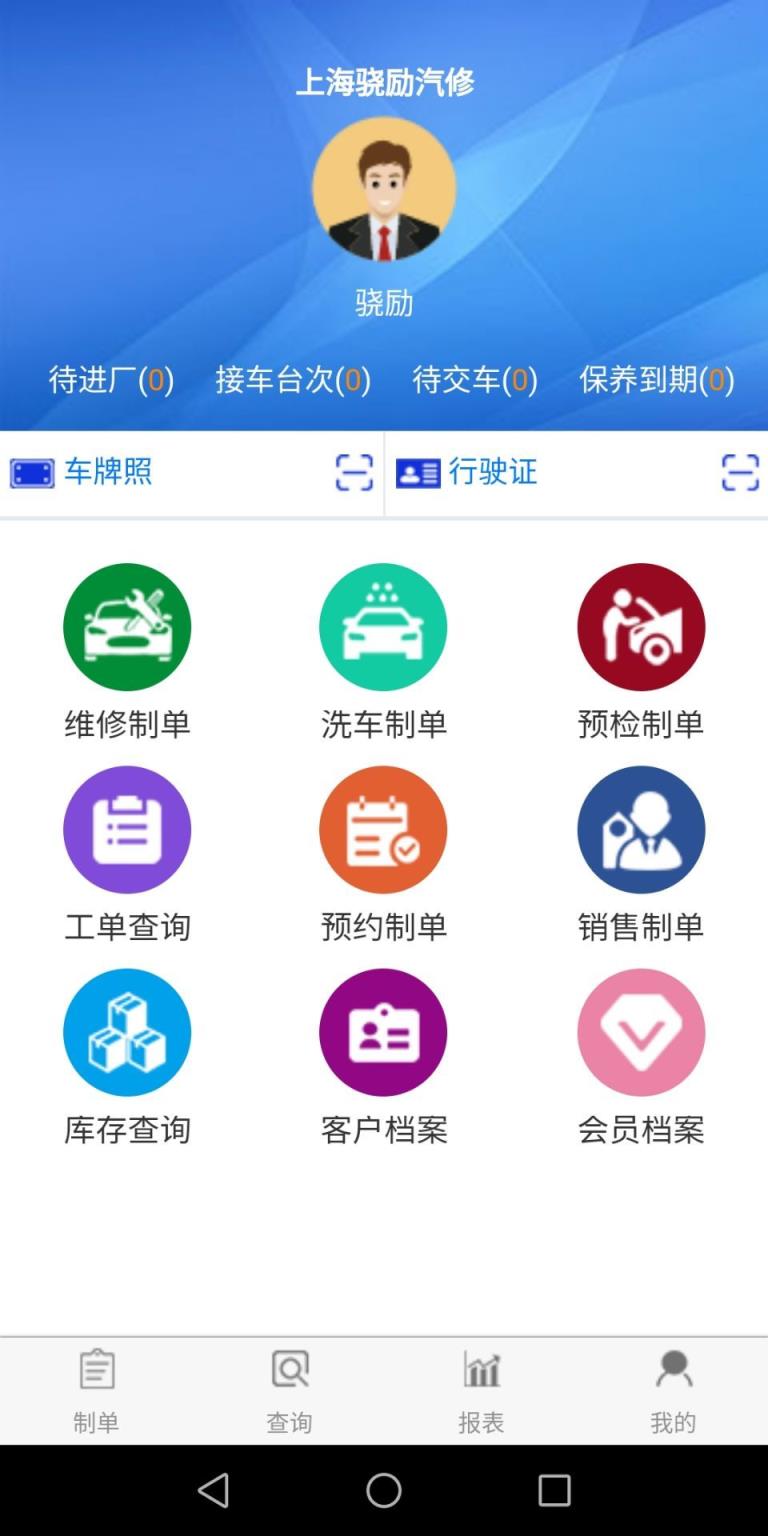Open the 报表 reports tab
The width and height of the screenshot is (768, 1536).
coord(481,1390)
